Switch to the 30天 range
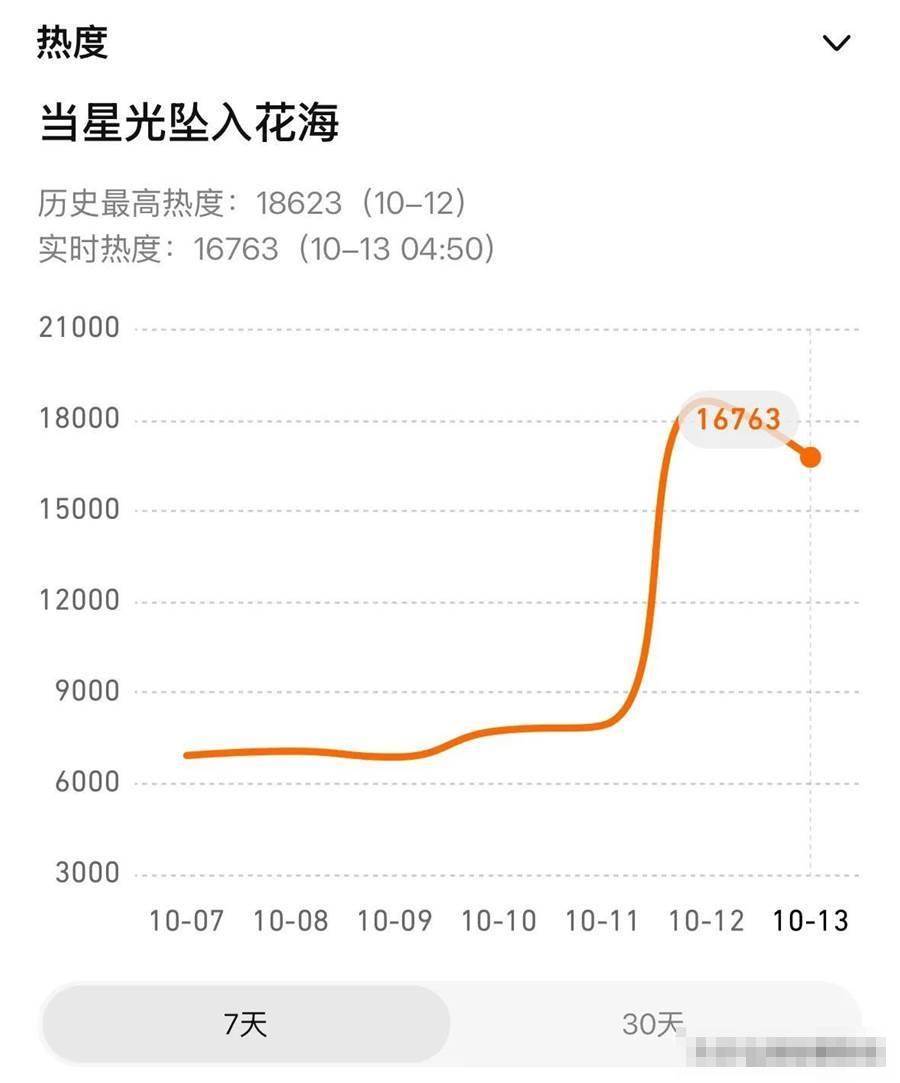 click(x=652, y=1024)
